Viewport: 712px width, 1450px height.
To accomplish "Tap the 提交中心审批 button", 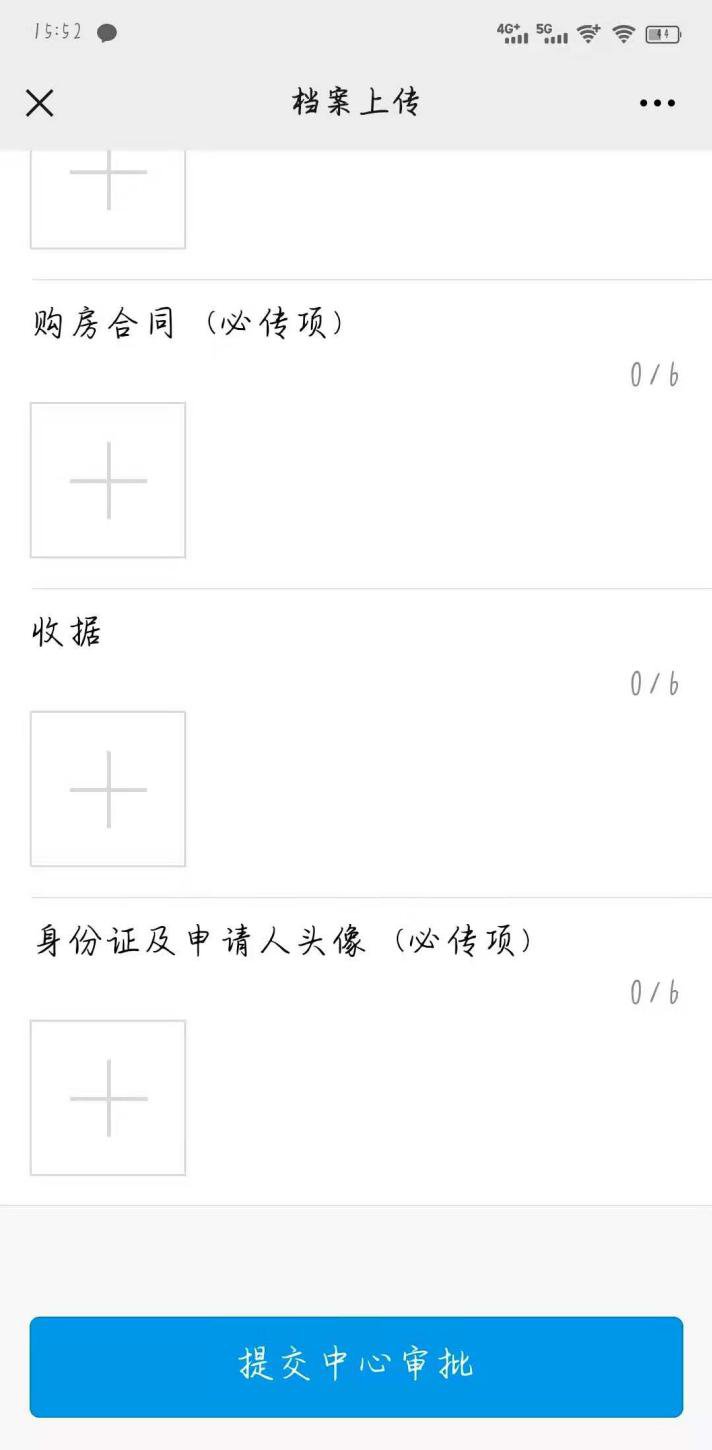I will click(356, 1367).
